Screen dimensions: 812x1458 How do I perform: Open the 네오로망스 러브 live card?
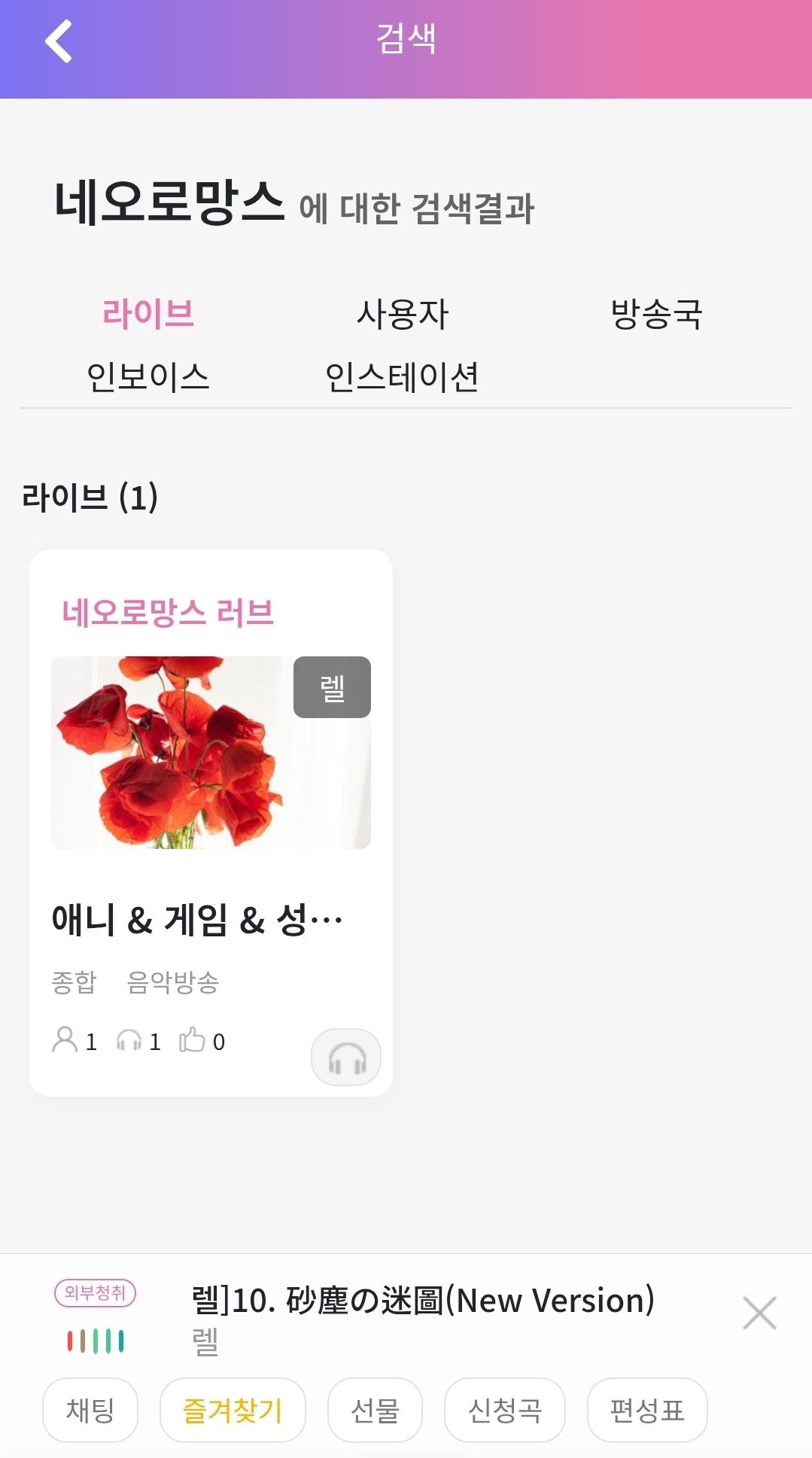211,753
